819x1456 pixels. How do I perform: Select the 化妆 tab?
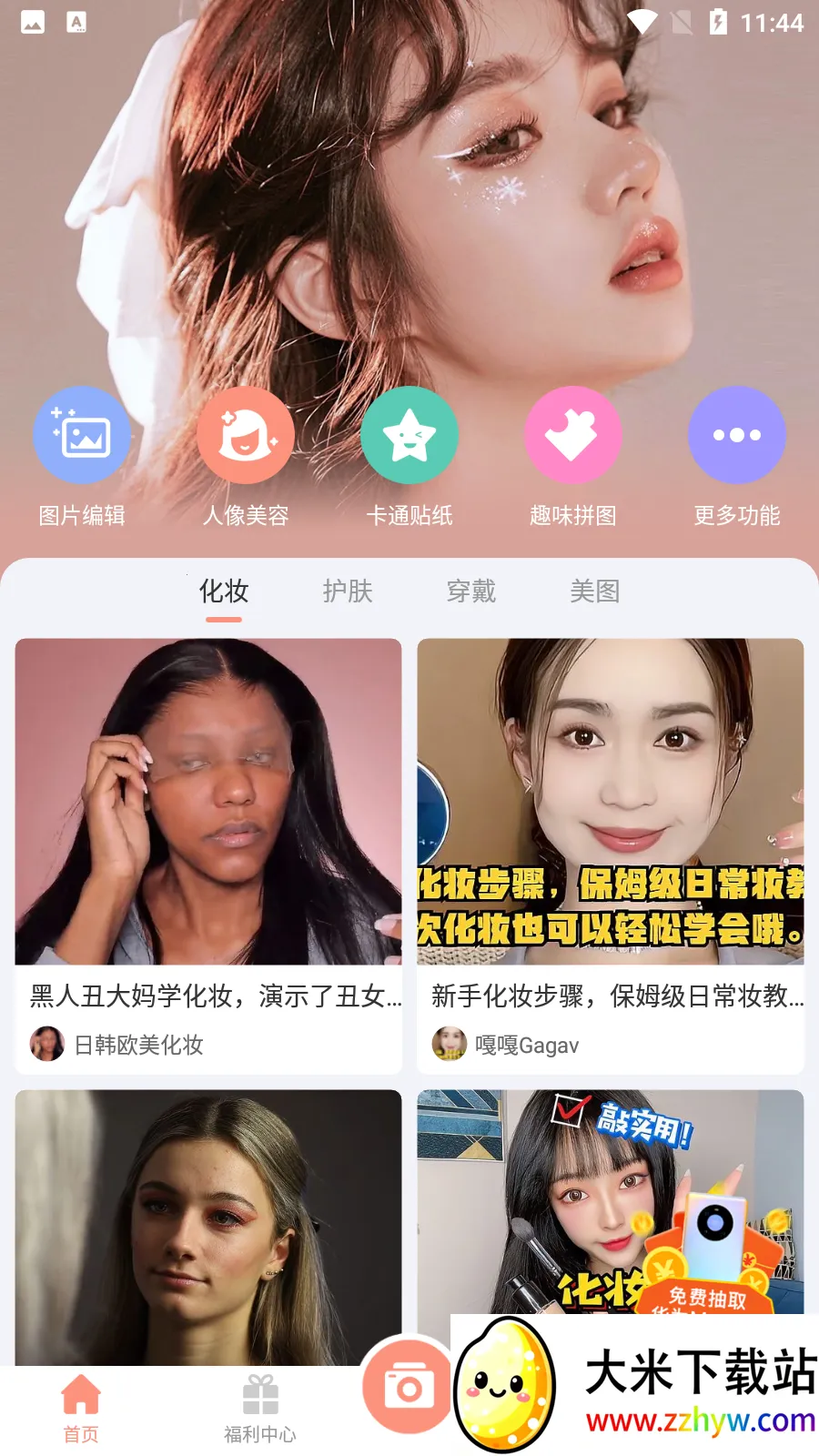click(x=224, y=591)
